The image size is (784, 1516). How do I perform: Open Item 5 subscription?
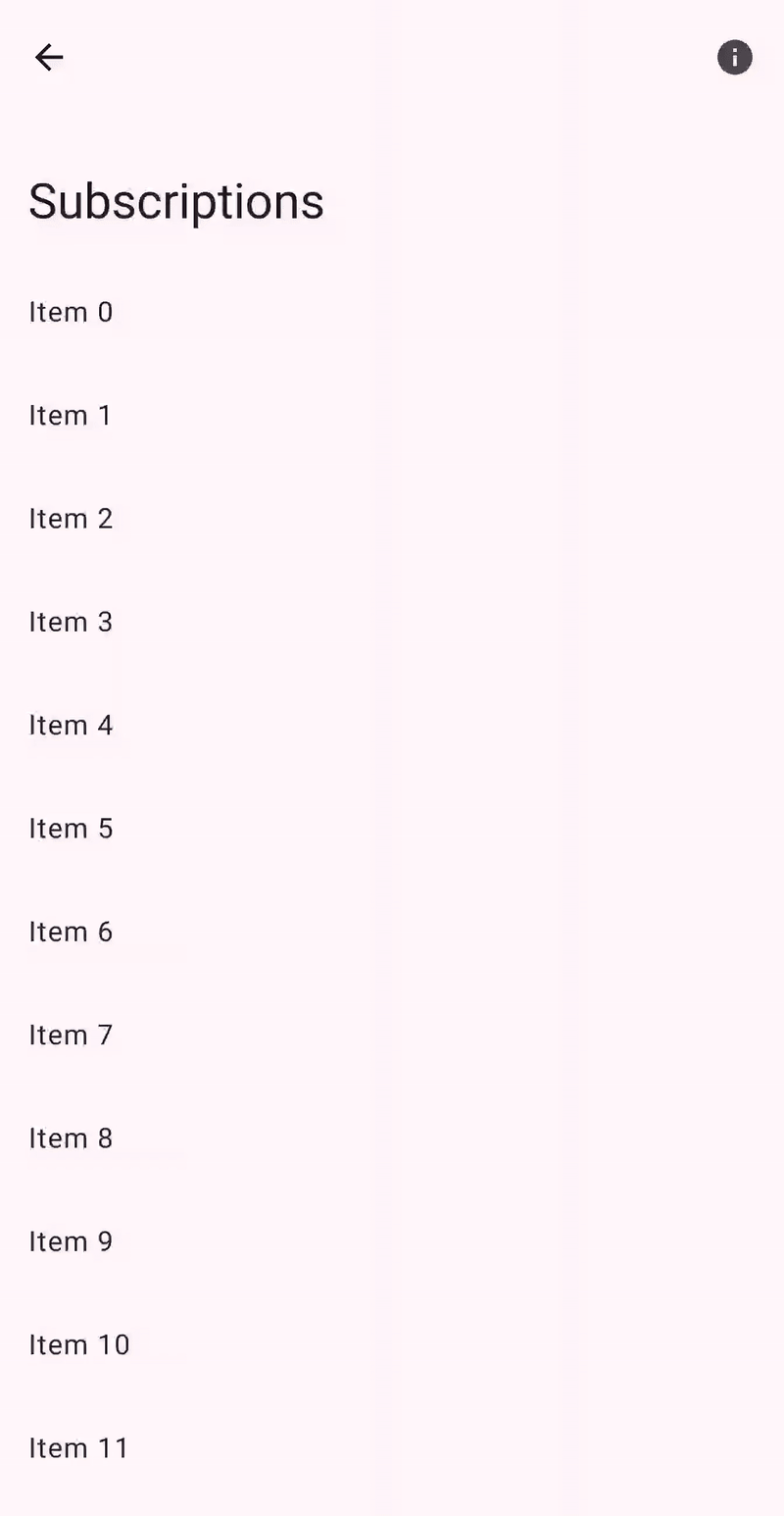point(392,829)
